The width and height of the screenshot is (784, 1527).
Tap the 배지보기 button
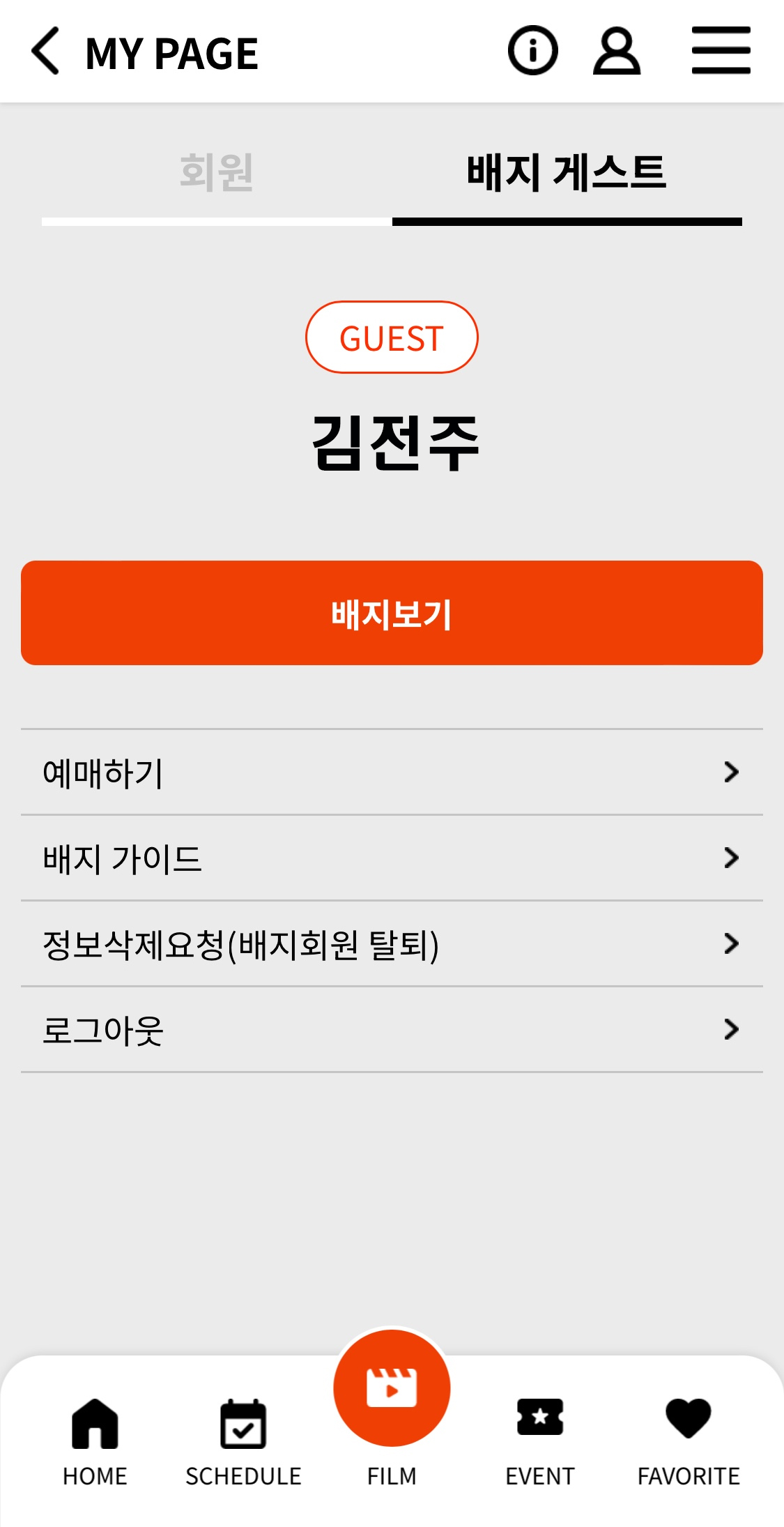point(392,613)
